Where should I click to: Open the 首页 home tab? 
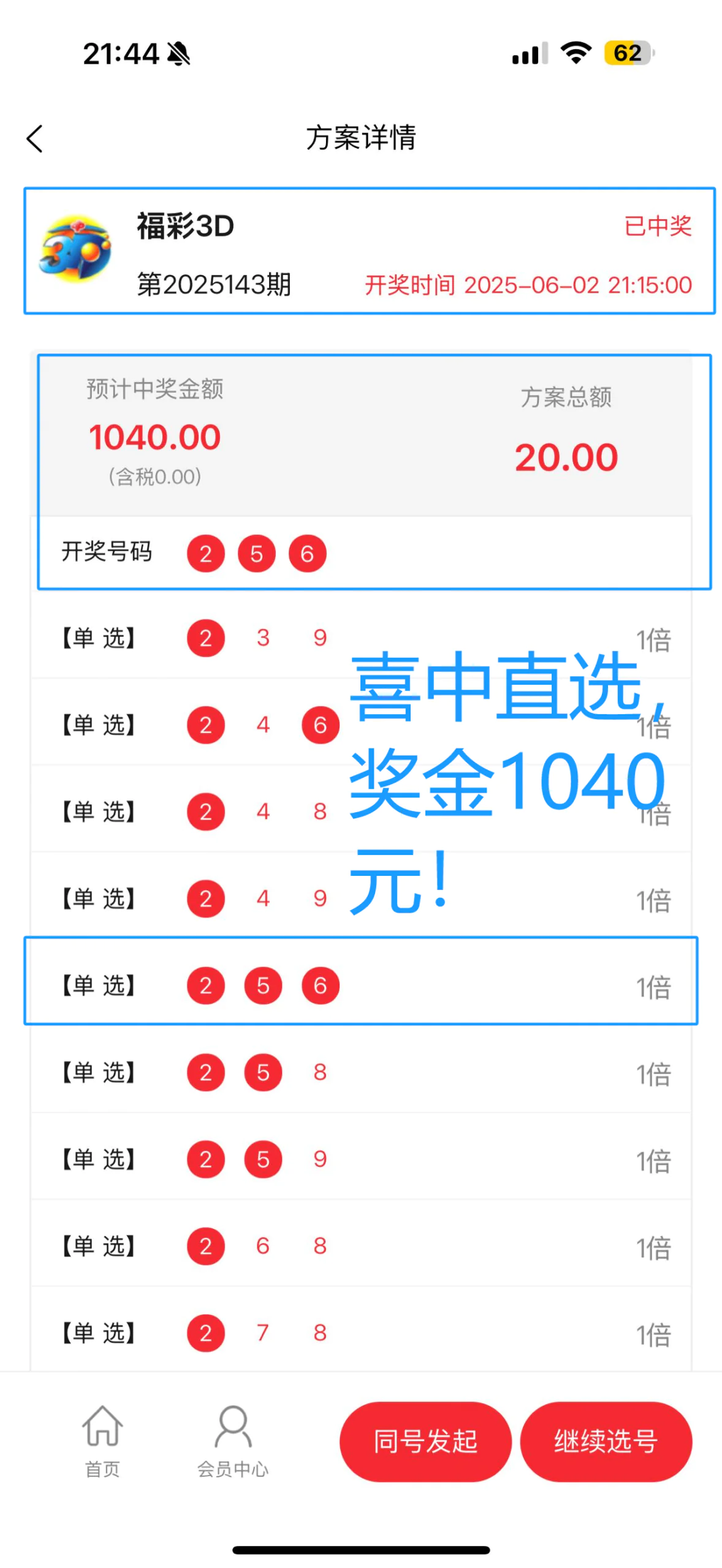coord(102,1439)
